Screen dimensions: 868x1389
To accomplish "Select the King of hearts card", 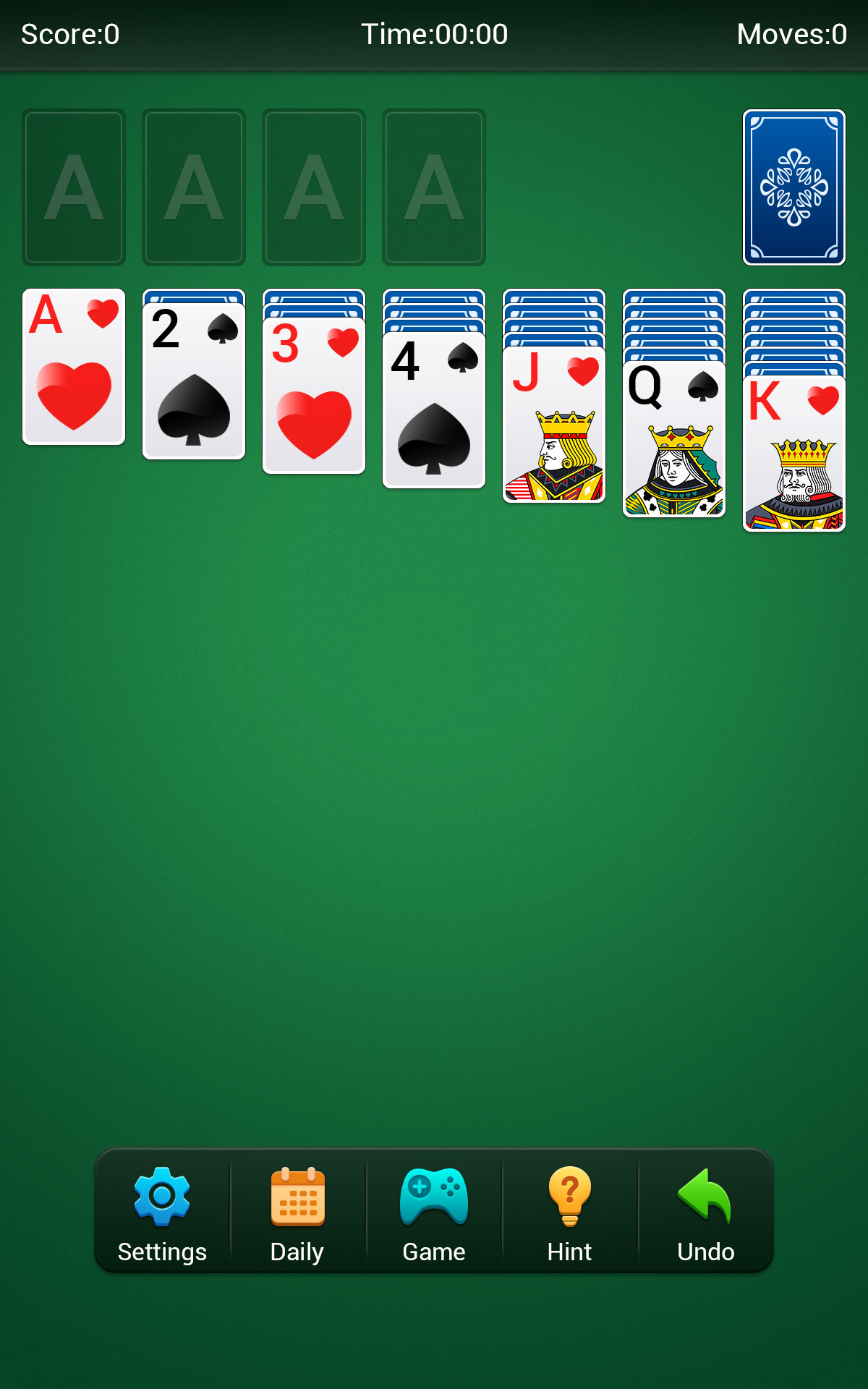I will [x=794, y=454].
